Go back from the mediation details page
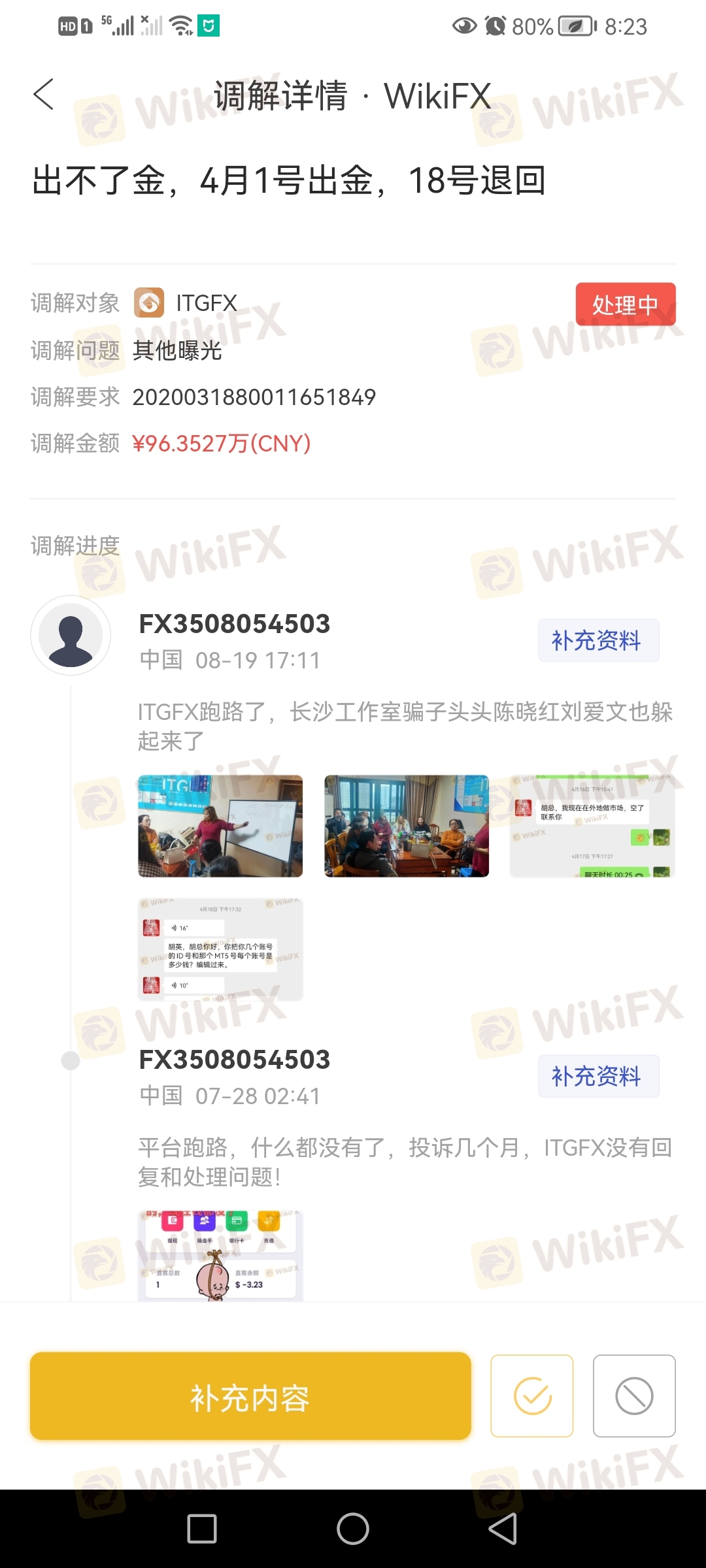This screenshot has width=706, height=1568. 43,95
